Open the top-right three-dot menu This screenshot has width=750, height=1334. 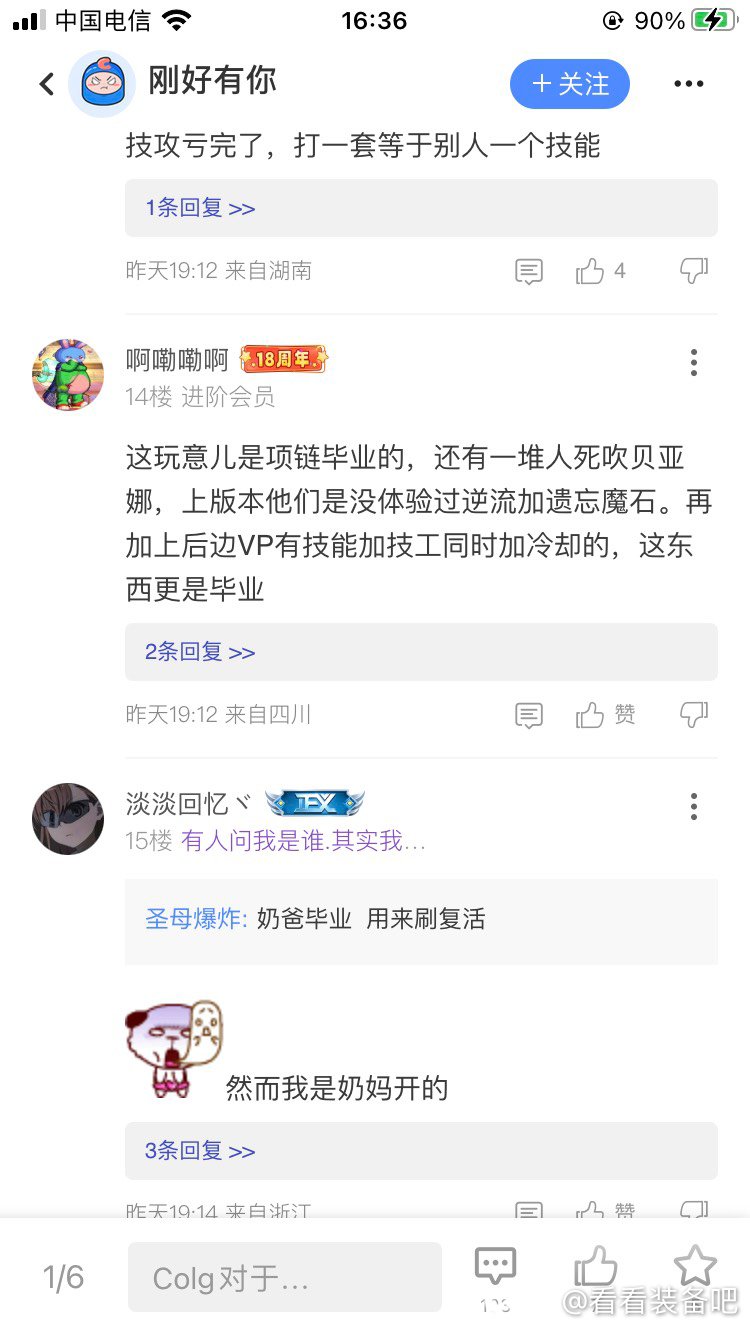pos(688,84)
